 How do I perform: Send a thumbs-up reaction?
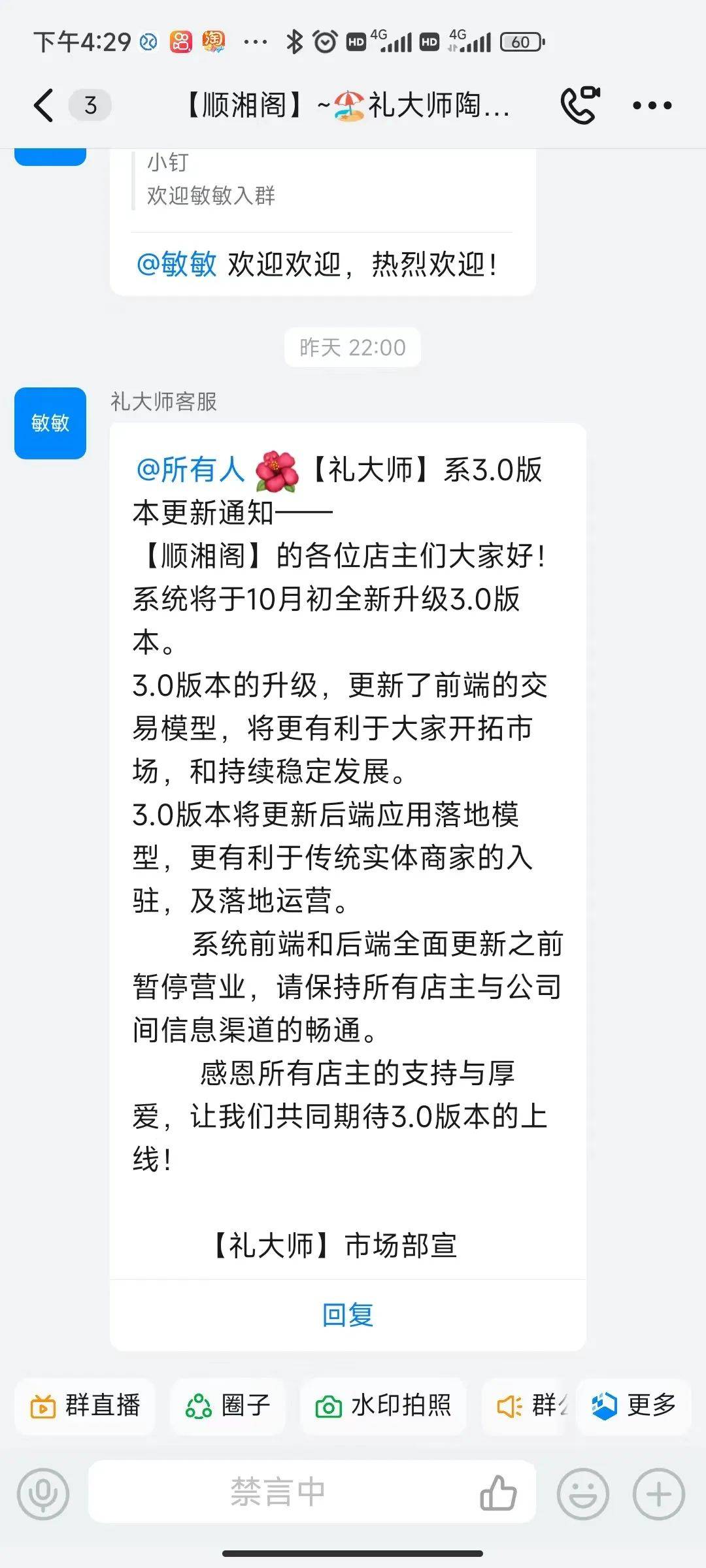(x=498, y=1494)
